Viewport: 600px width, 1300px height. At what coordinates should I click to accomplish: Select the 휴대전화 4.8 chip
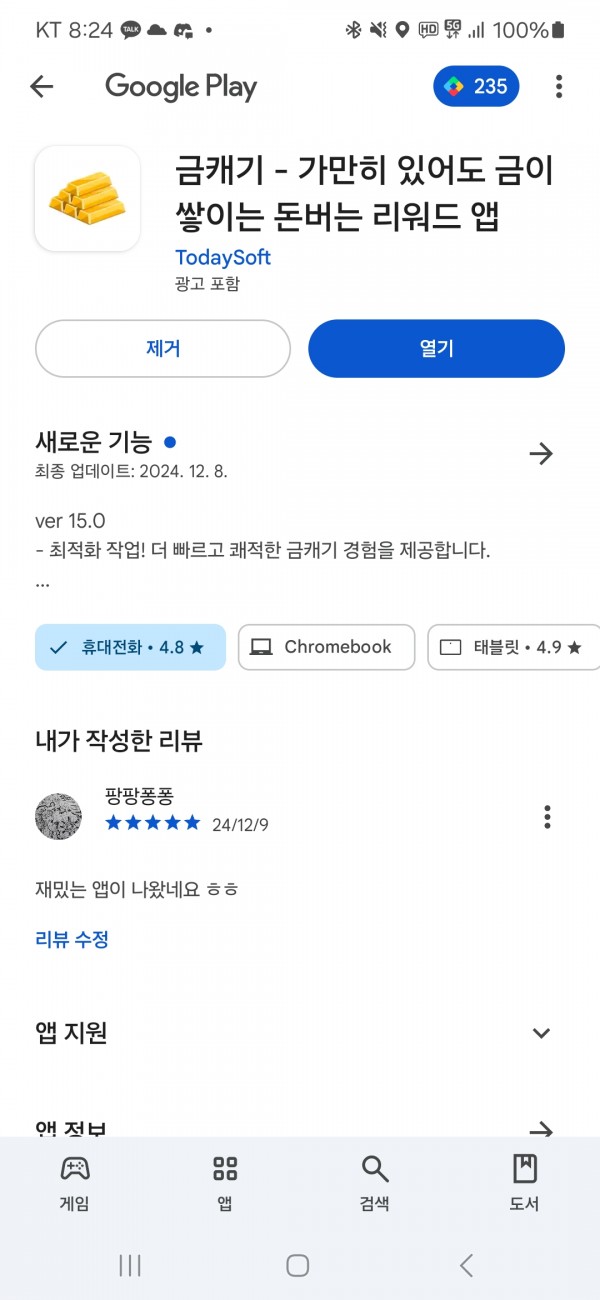point(130,647)
